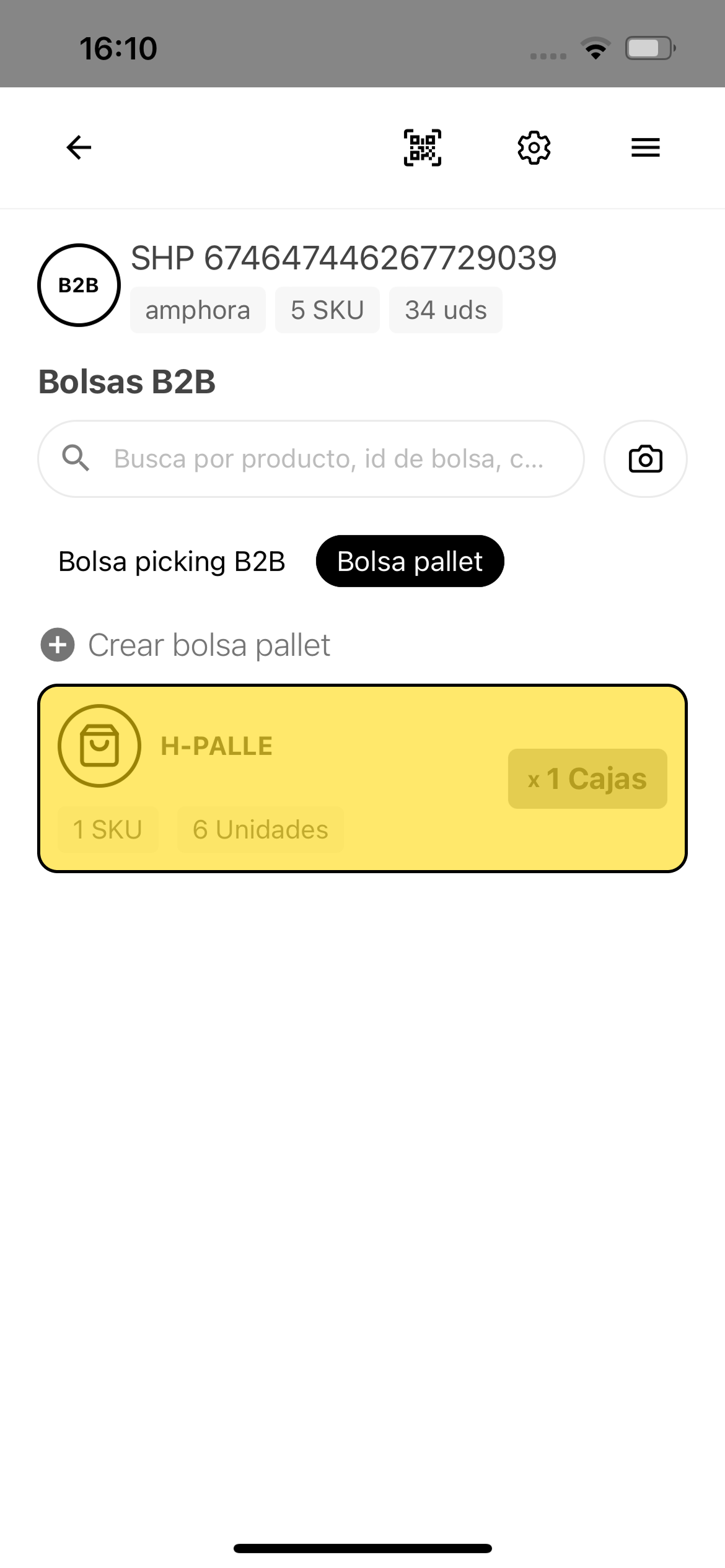Switch to the Bolsa picking B2B filter
Screen dimensions: 725x1568
(172, 561)
